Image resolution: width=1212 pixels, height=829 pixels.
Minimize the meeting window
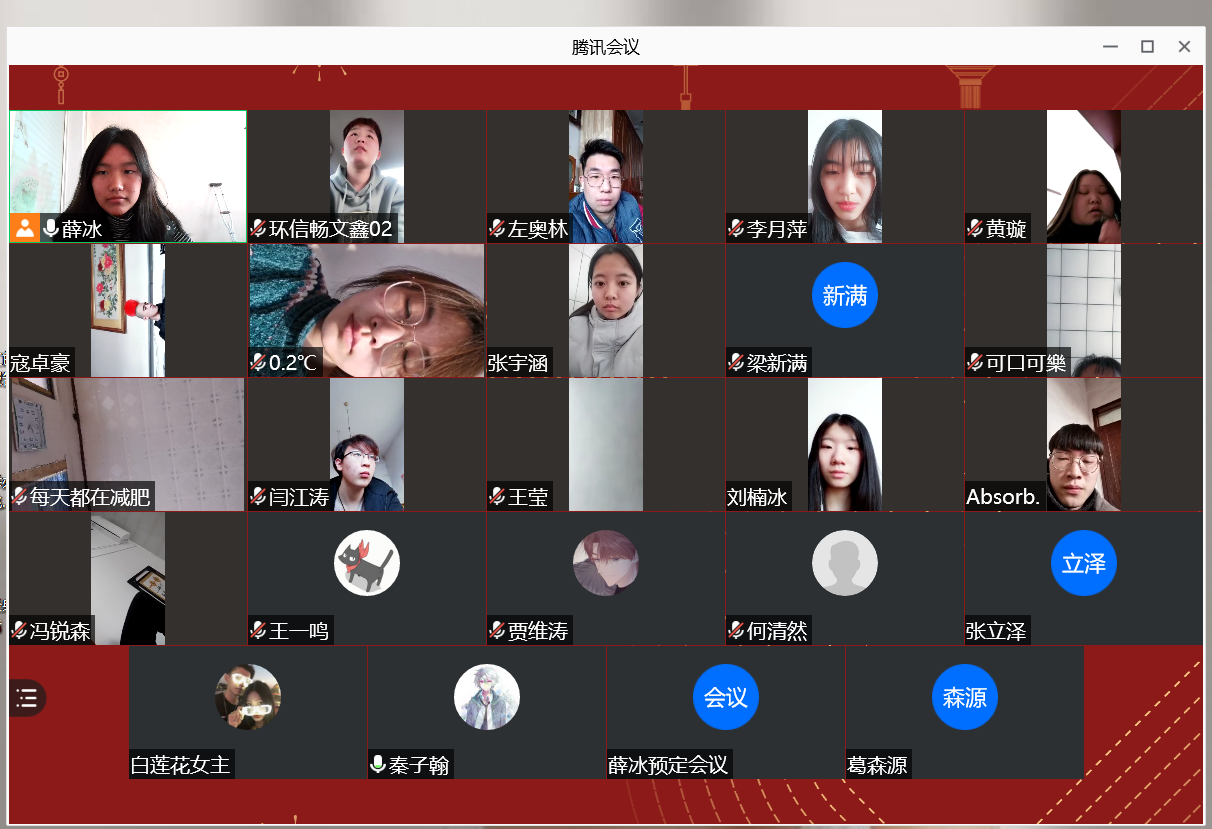(1110, 46)
